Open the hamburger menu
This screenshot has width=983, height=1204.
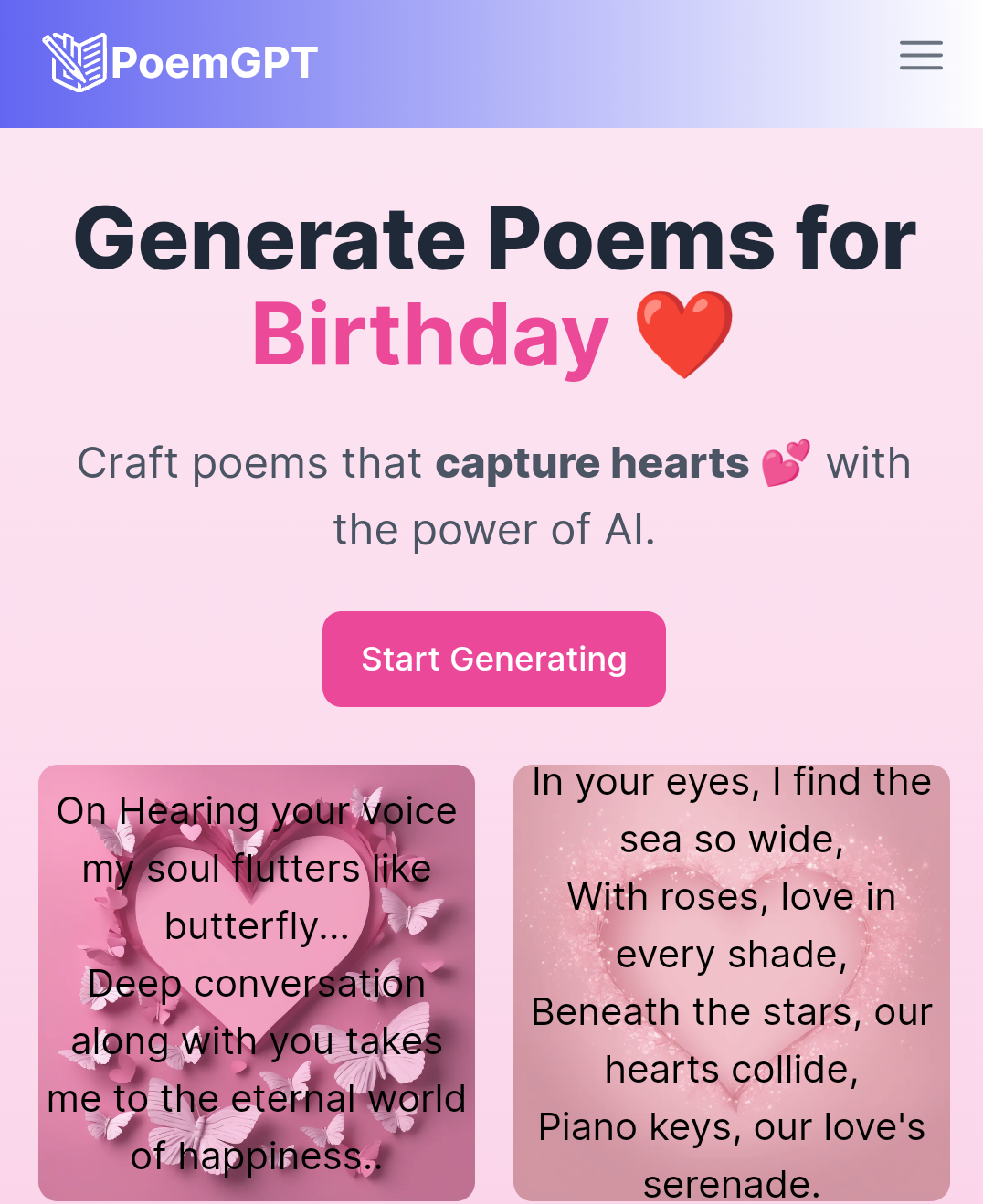pos(921,56)
